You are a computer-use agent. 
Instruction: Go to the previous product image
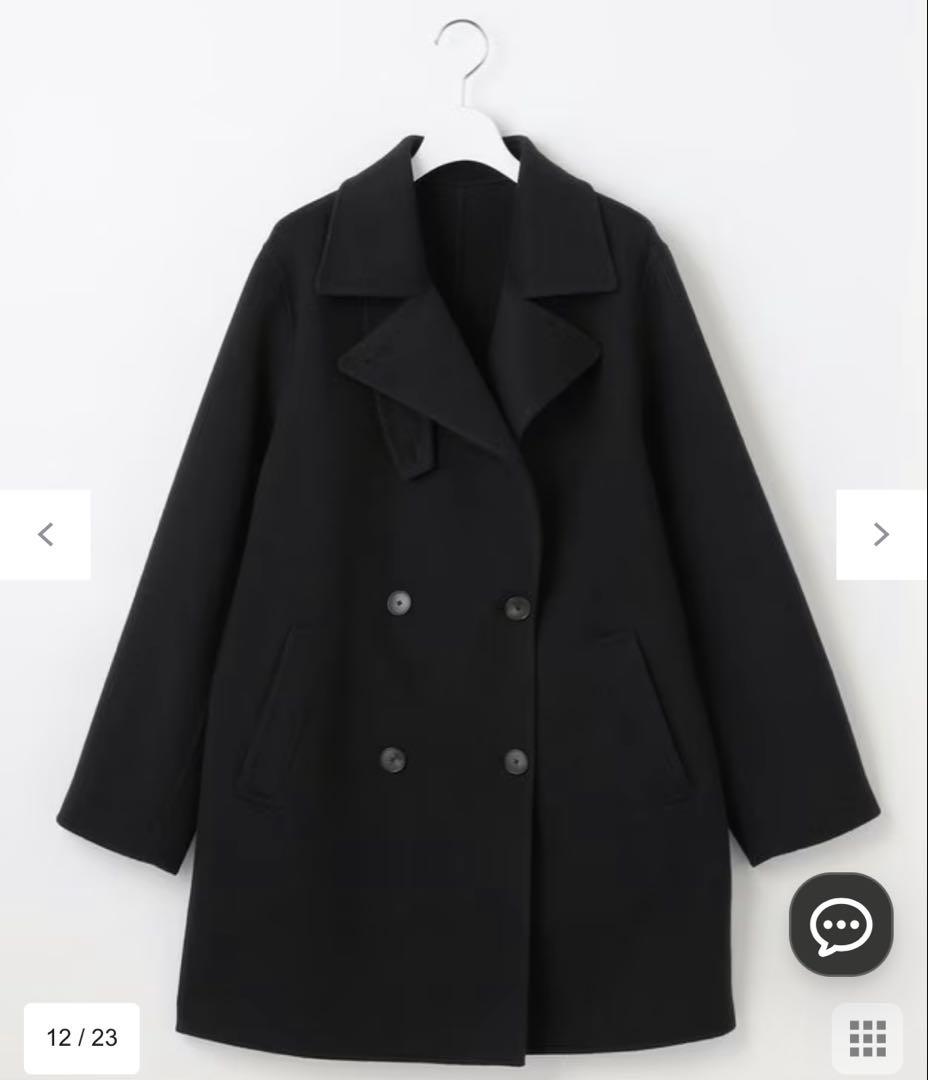45,534
